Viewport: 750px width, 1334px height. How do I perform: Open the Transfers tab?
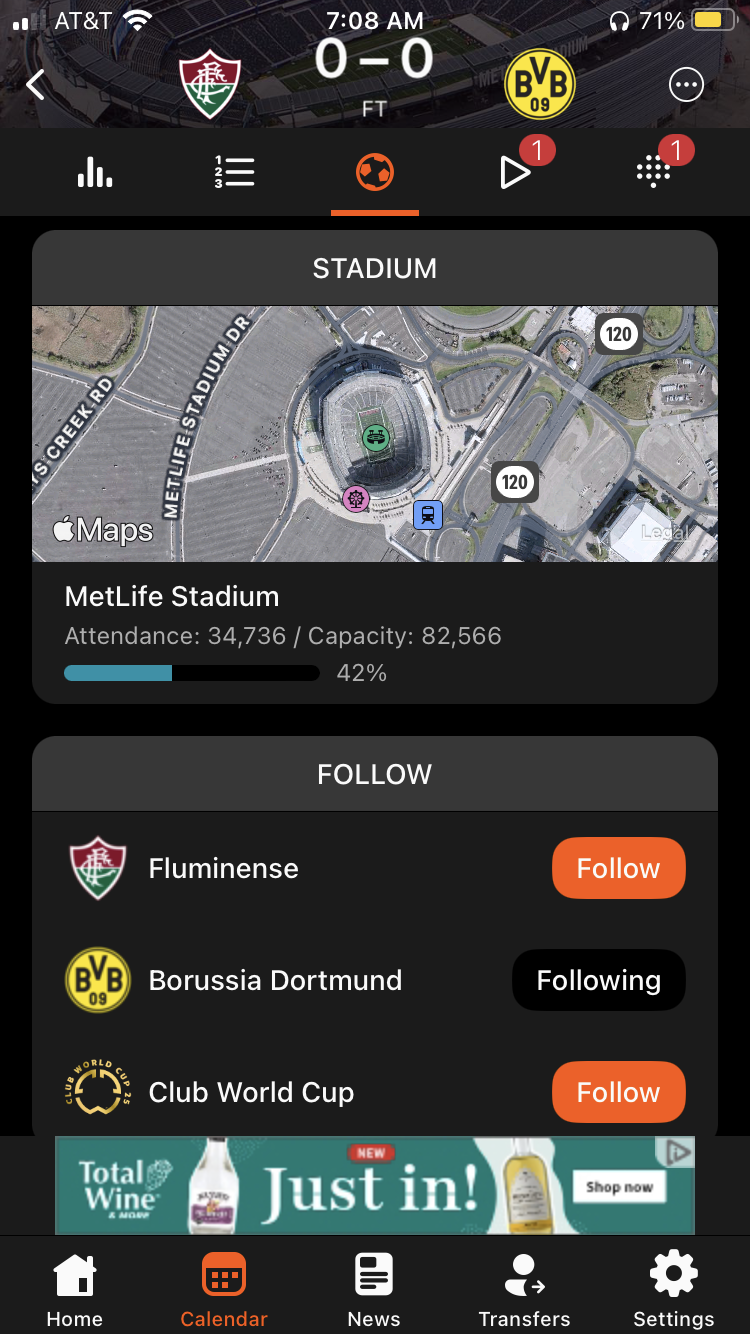point(524,1291)
